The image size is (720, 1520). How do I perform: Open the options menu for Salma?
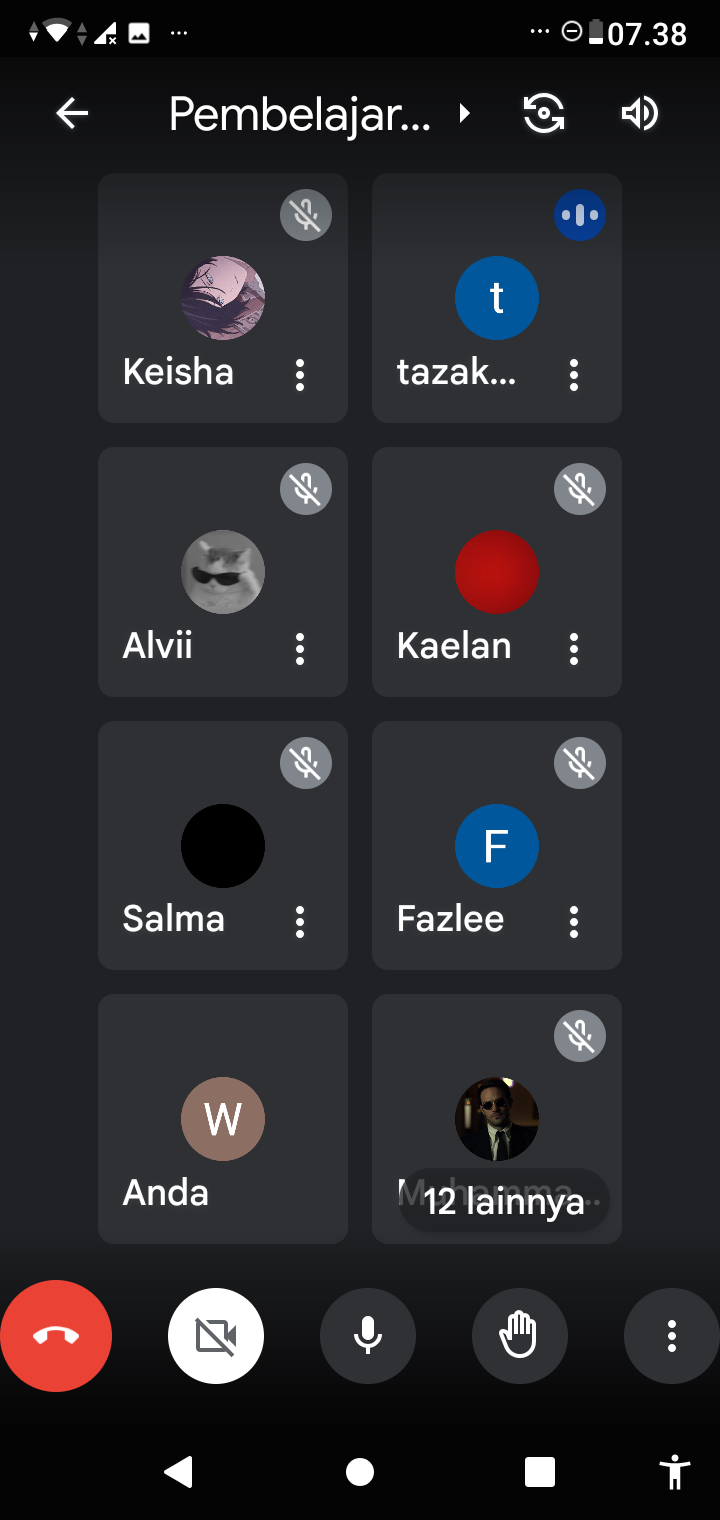click(x=300, y=922)
